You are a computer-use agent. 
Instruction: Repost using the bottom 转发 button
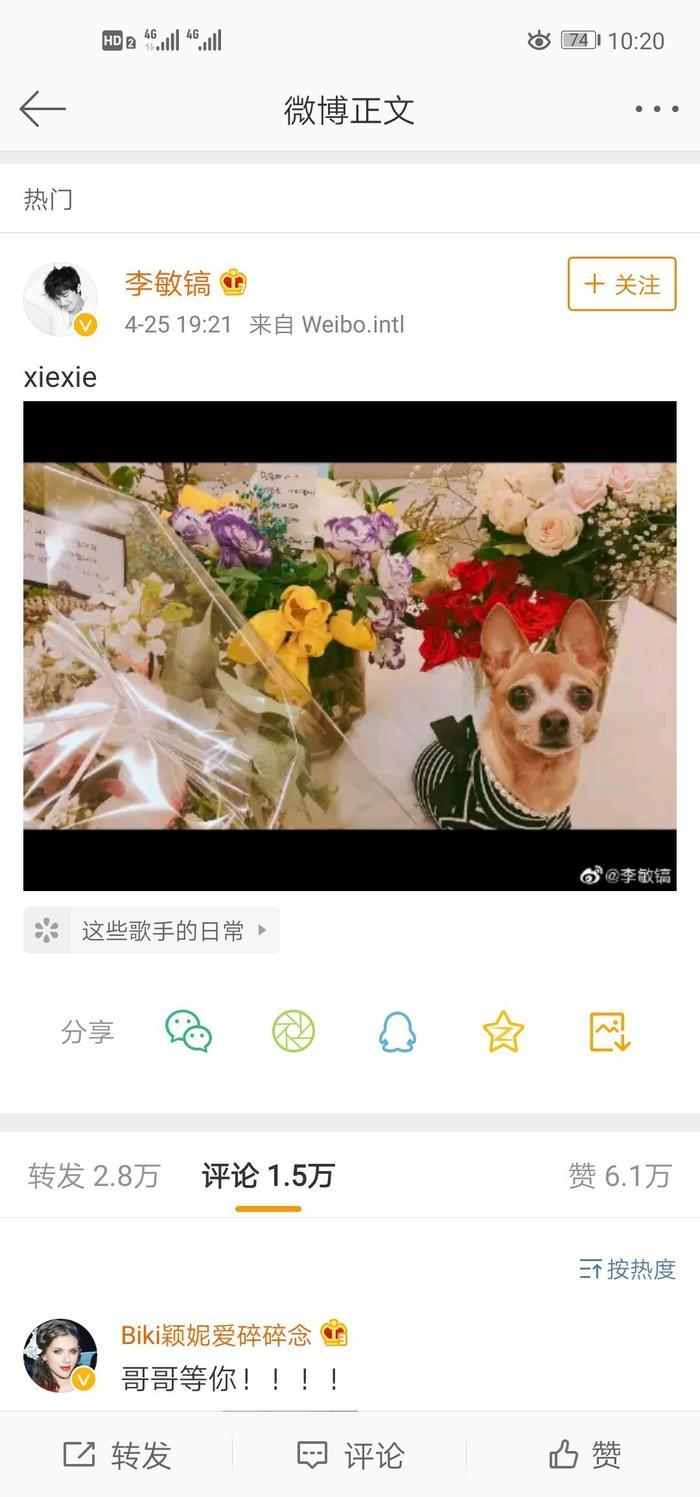[118, 1455]
